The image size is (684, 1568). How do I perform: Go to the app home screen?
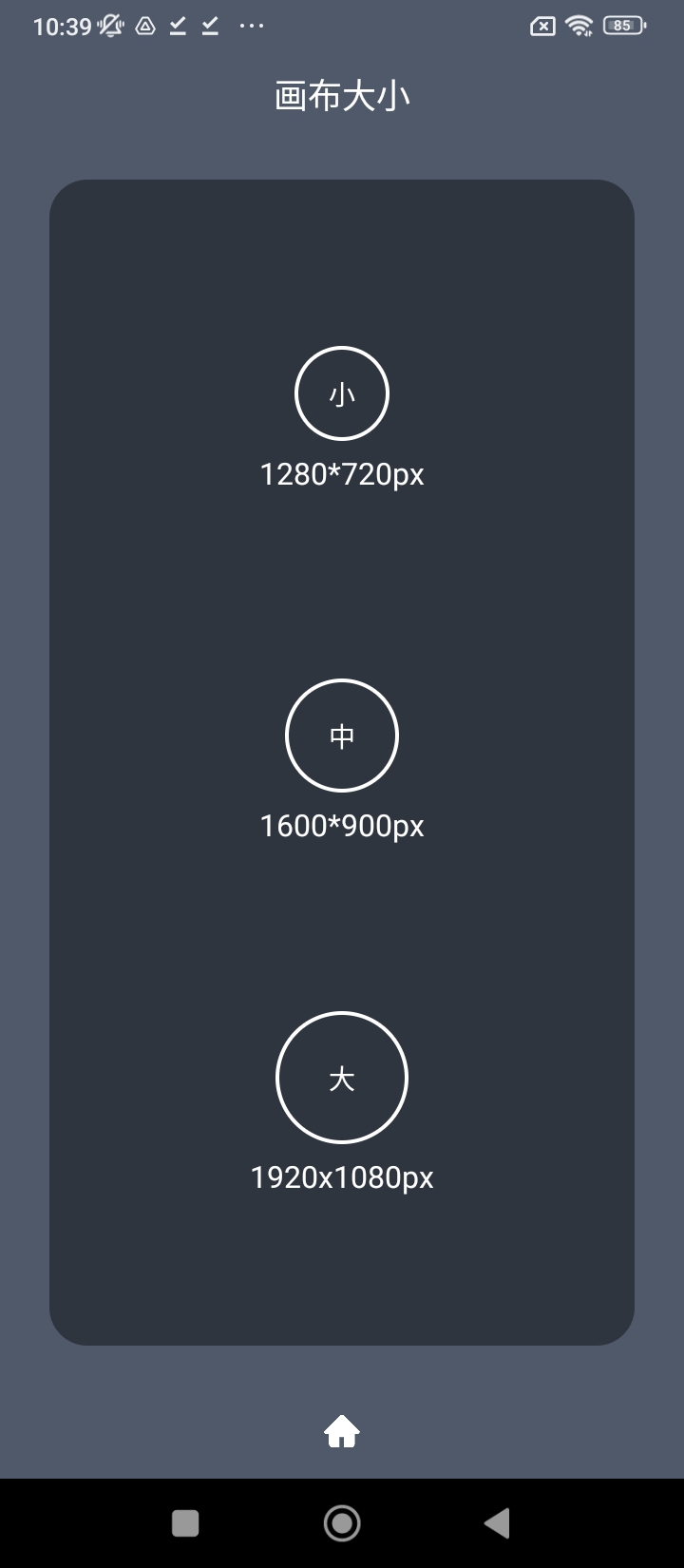coord(342,1430)
